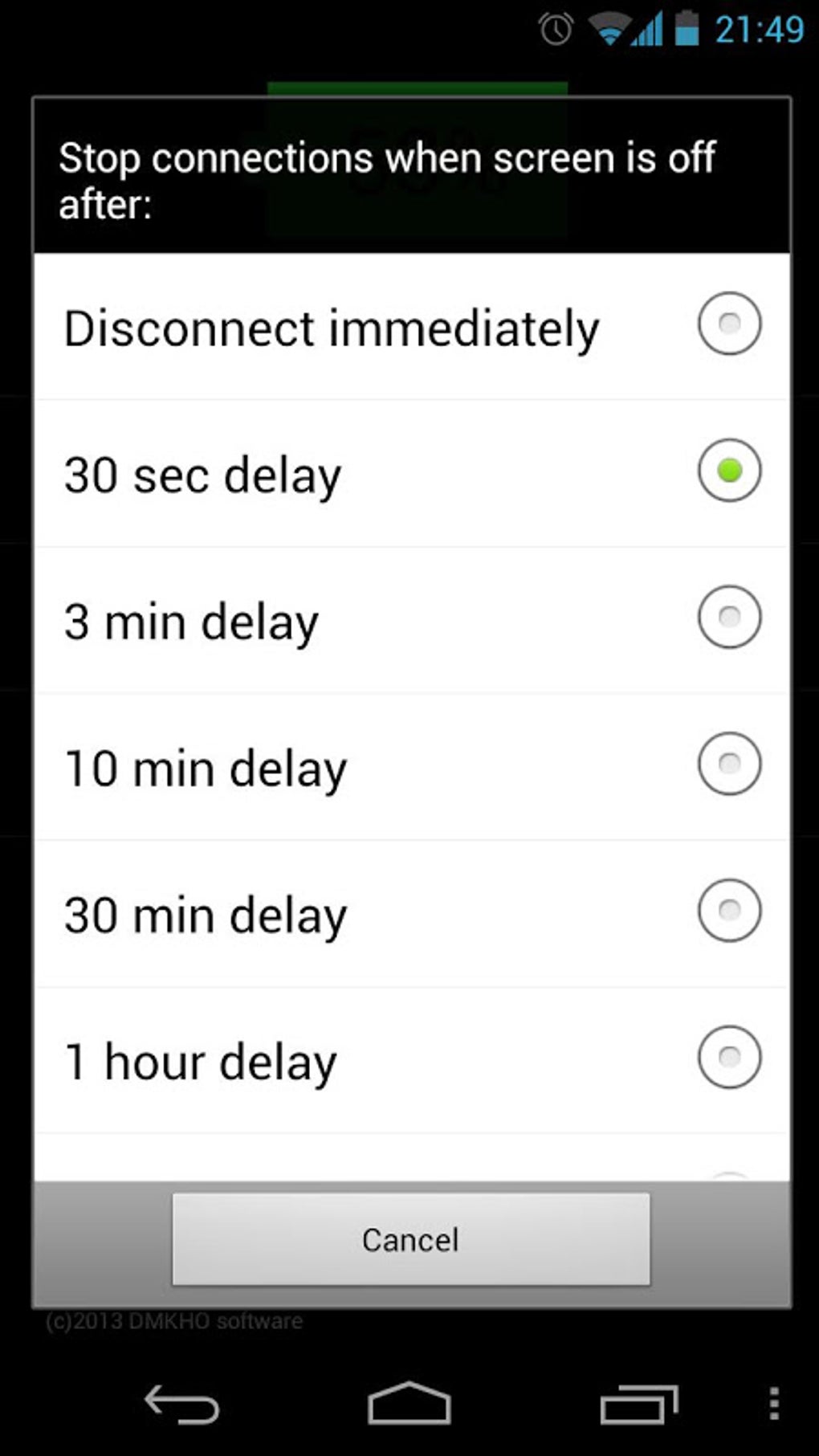The height and width of the screenshot is (1456, 819).
Task: Choose the 30 sec delay option
Action: [x=728, y=471]
